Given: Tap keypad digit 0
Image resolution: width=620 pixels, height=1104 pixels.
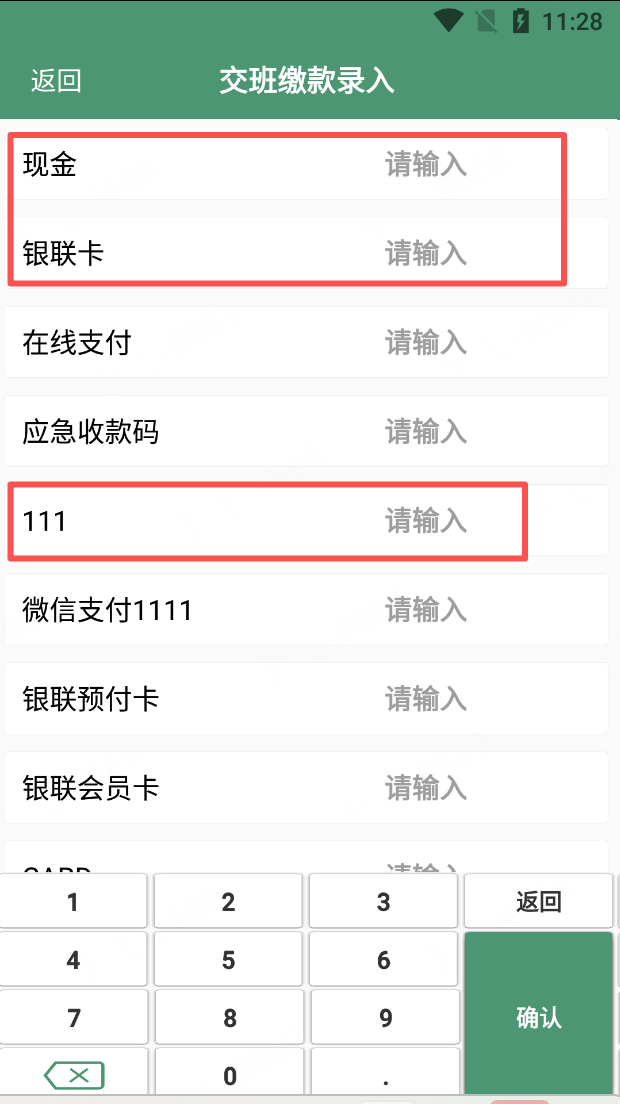Looking at the screenshot, I should coord(229,1076).
